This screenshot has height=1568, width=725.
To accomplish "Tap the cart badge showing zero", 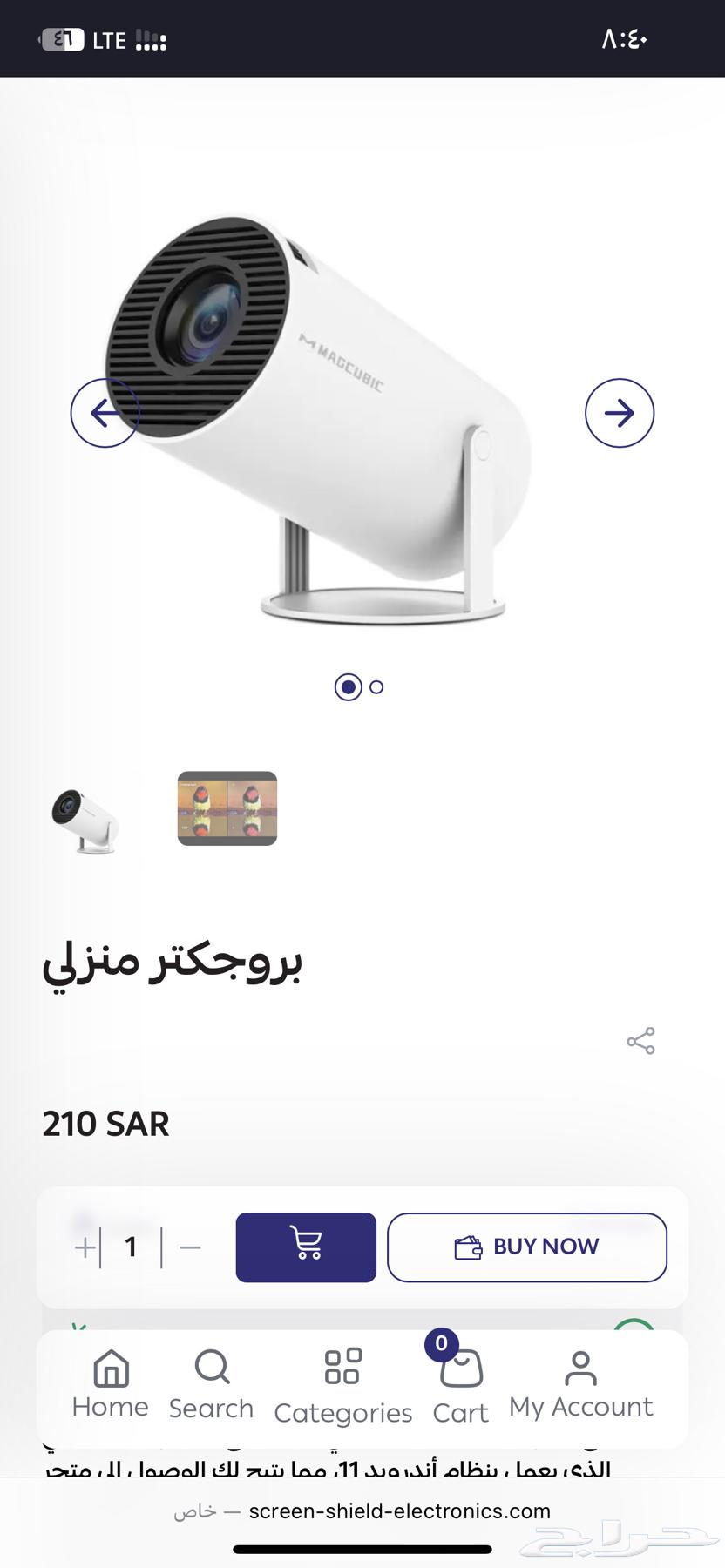I will 440,1344.
